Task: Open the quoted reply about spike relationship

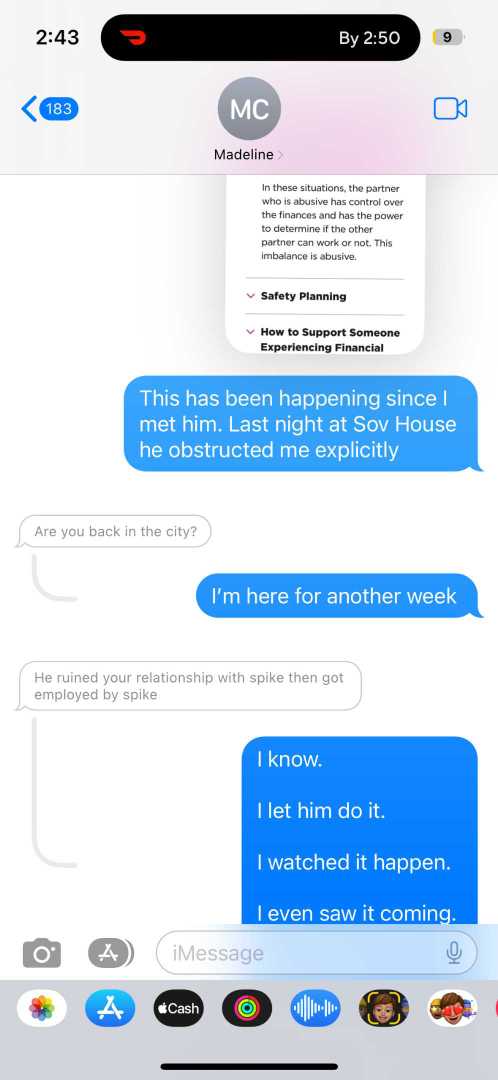Action: pos(189,686)
